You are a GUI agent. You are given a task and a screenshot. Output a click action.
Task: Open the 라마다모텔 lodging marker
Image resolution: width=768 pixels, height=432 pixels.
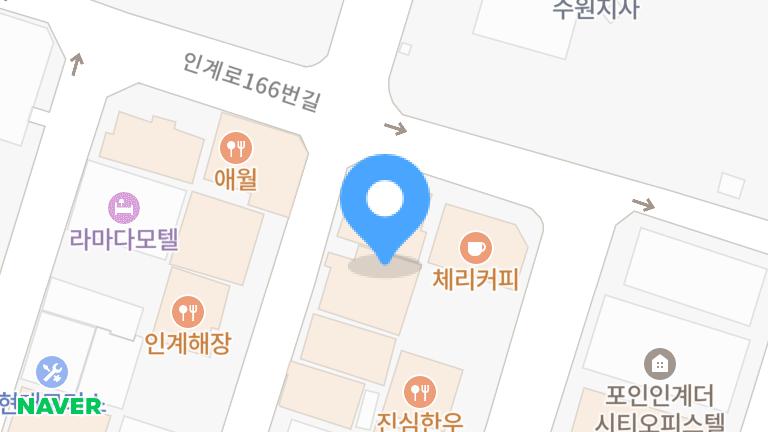[124, 209]
